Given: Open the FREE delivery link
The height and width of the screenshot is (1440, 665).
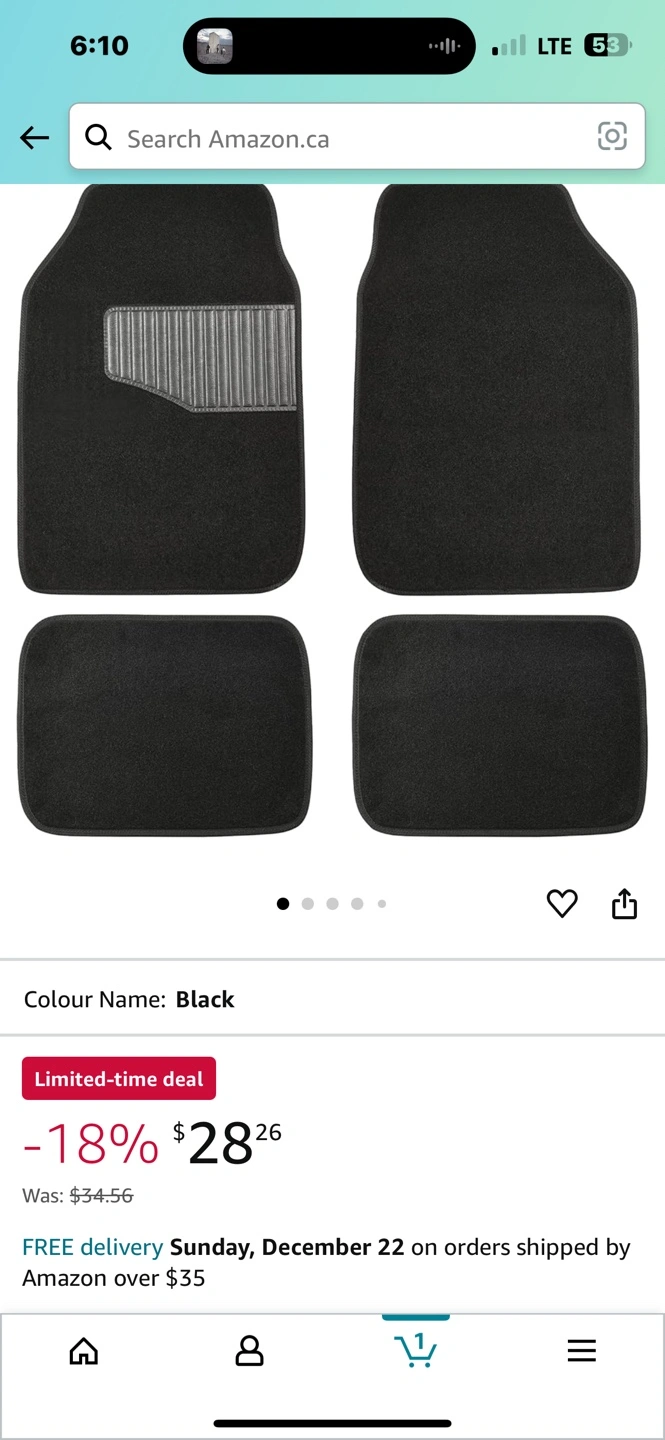Looking at the screenshot, I should coord(92,1247).
